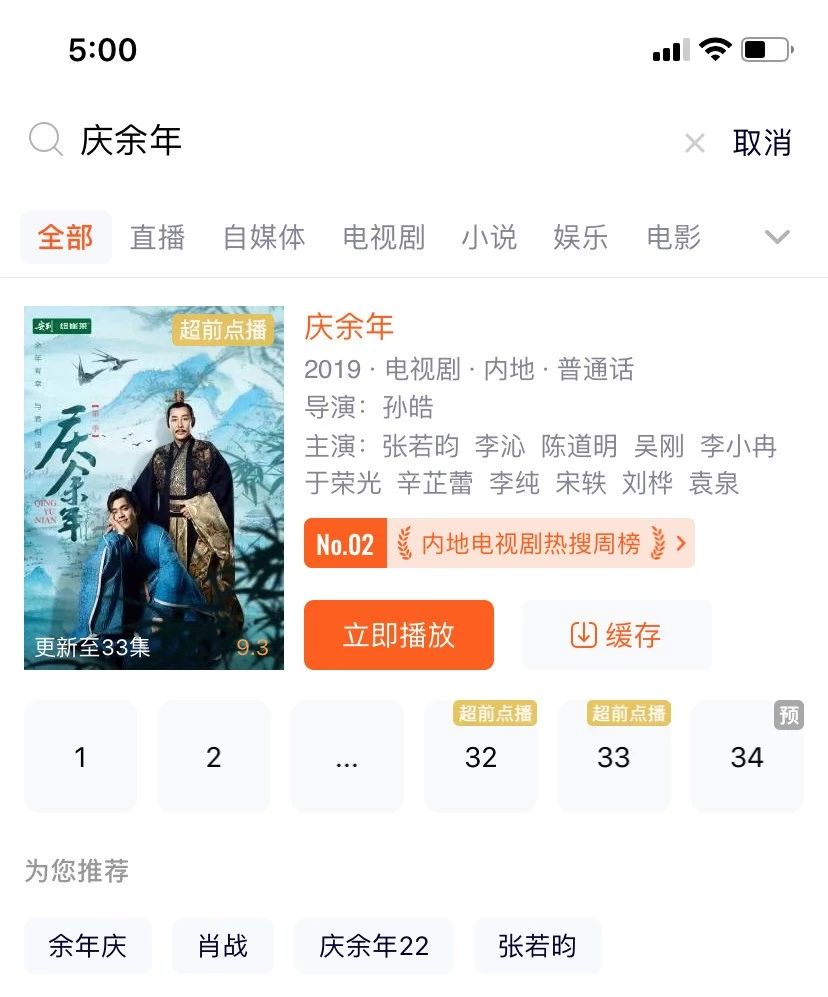Show the 电影 tab results

click(674, 238)
